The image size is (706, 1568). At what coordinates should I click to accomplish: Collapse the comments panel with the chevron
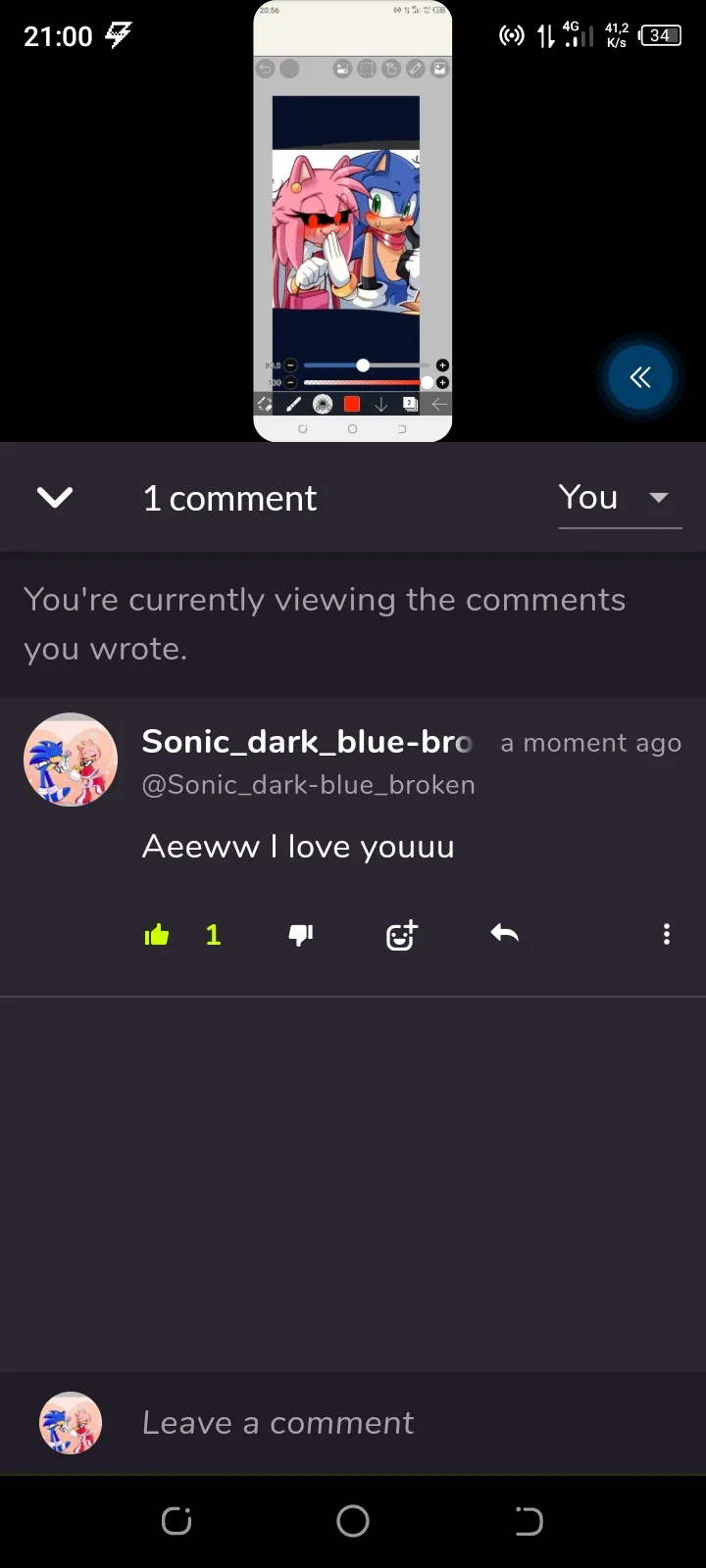tap(55, 498)
